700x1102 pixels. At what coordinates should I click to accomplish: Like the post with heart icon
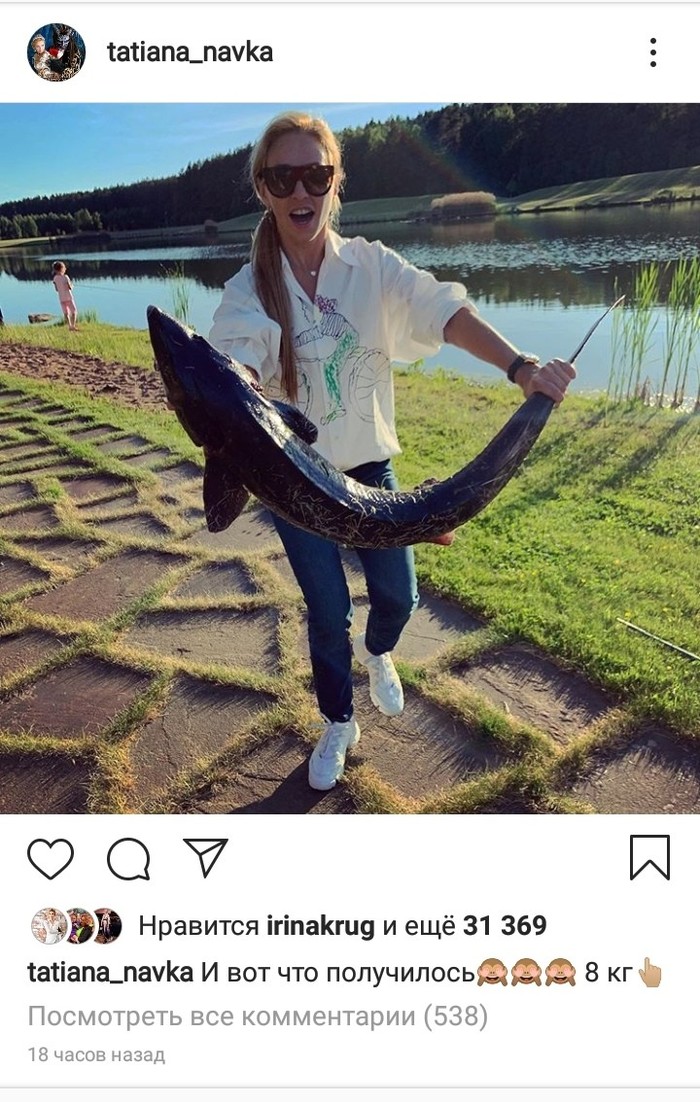(x=50, y=858)
